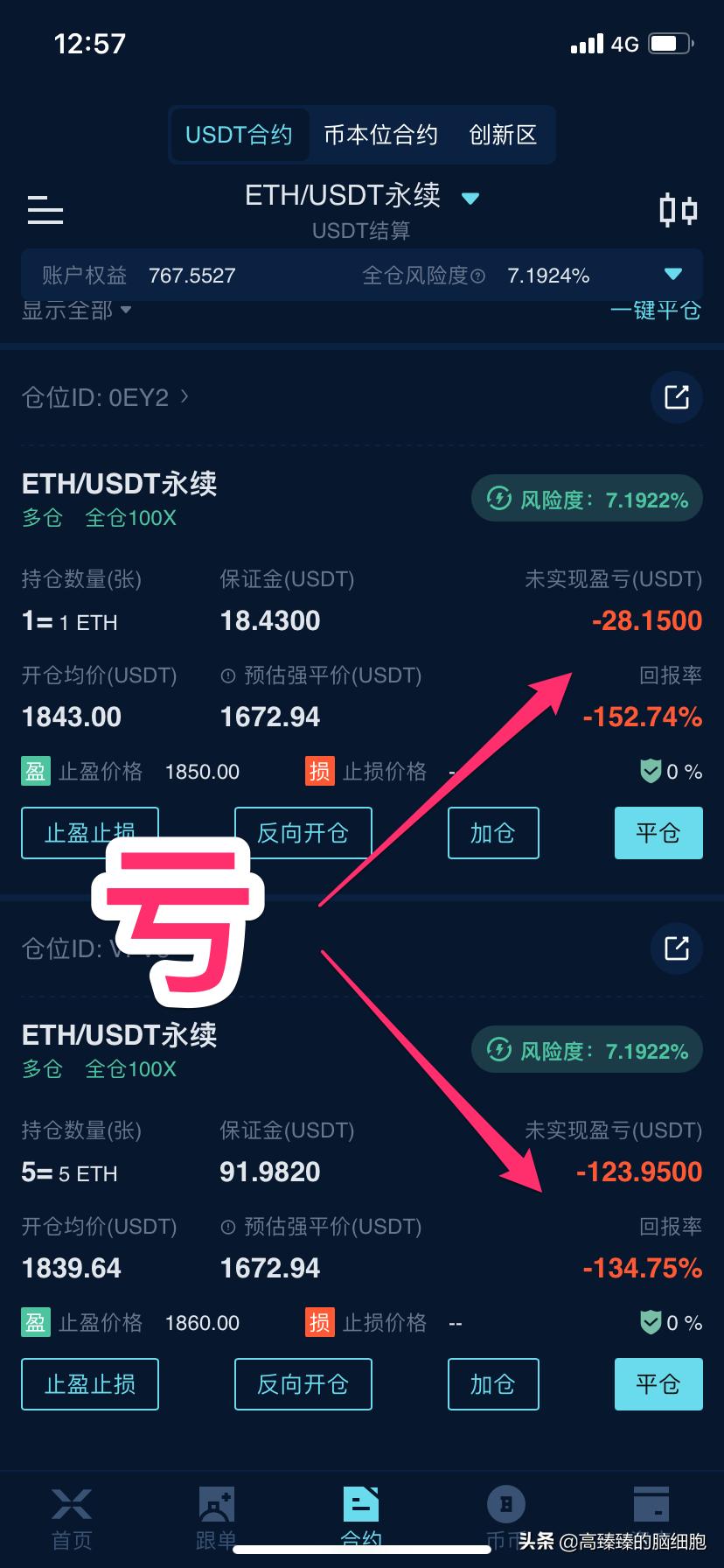Tap 反向开仓 on the 1 ETH position
The image size is (724, 1568).
[303, 833]
